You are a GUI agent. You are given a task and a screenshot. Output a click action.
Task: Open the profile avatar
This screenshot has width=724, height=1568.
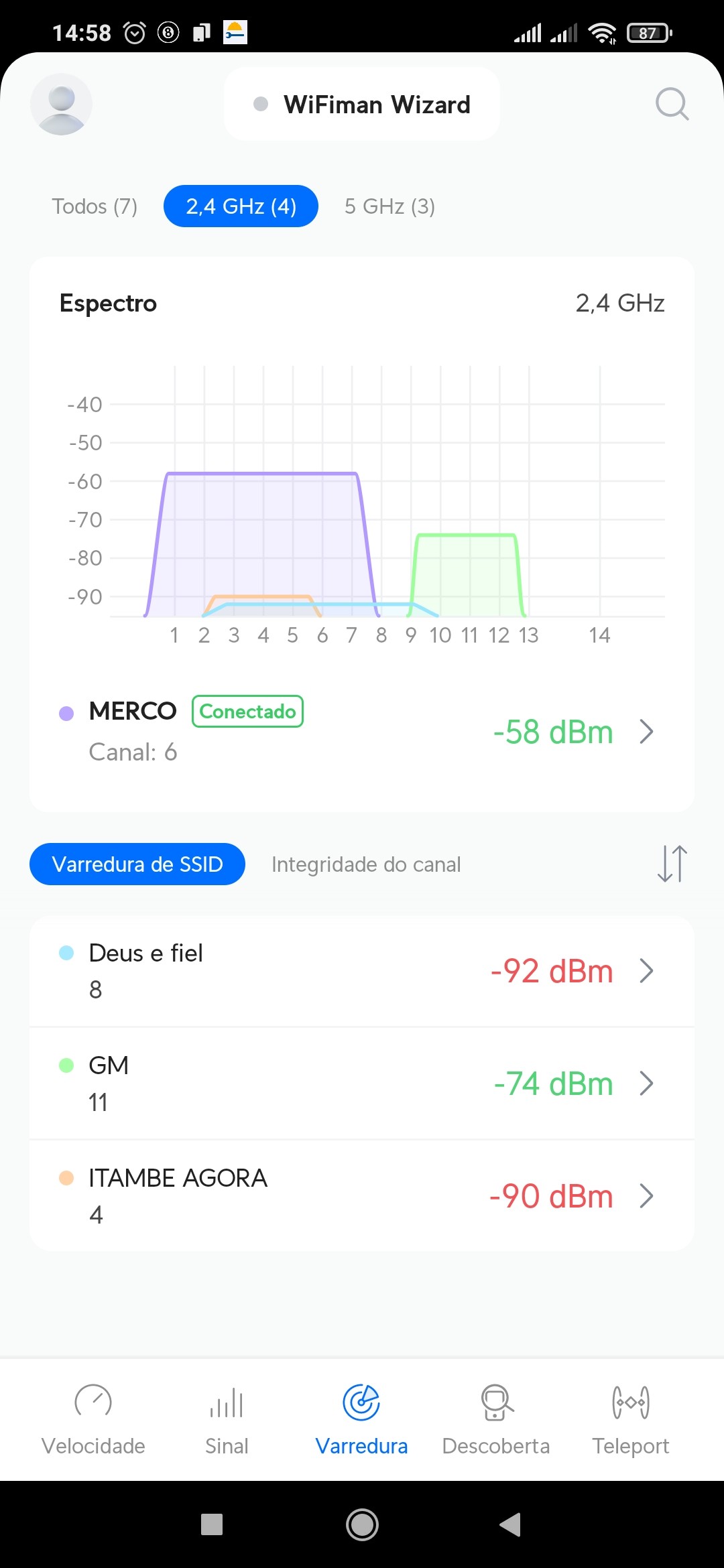[x=61, y=104]
